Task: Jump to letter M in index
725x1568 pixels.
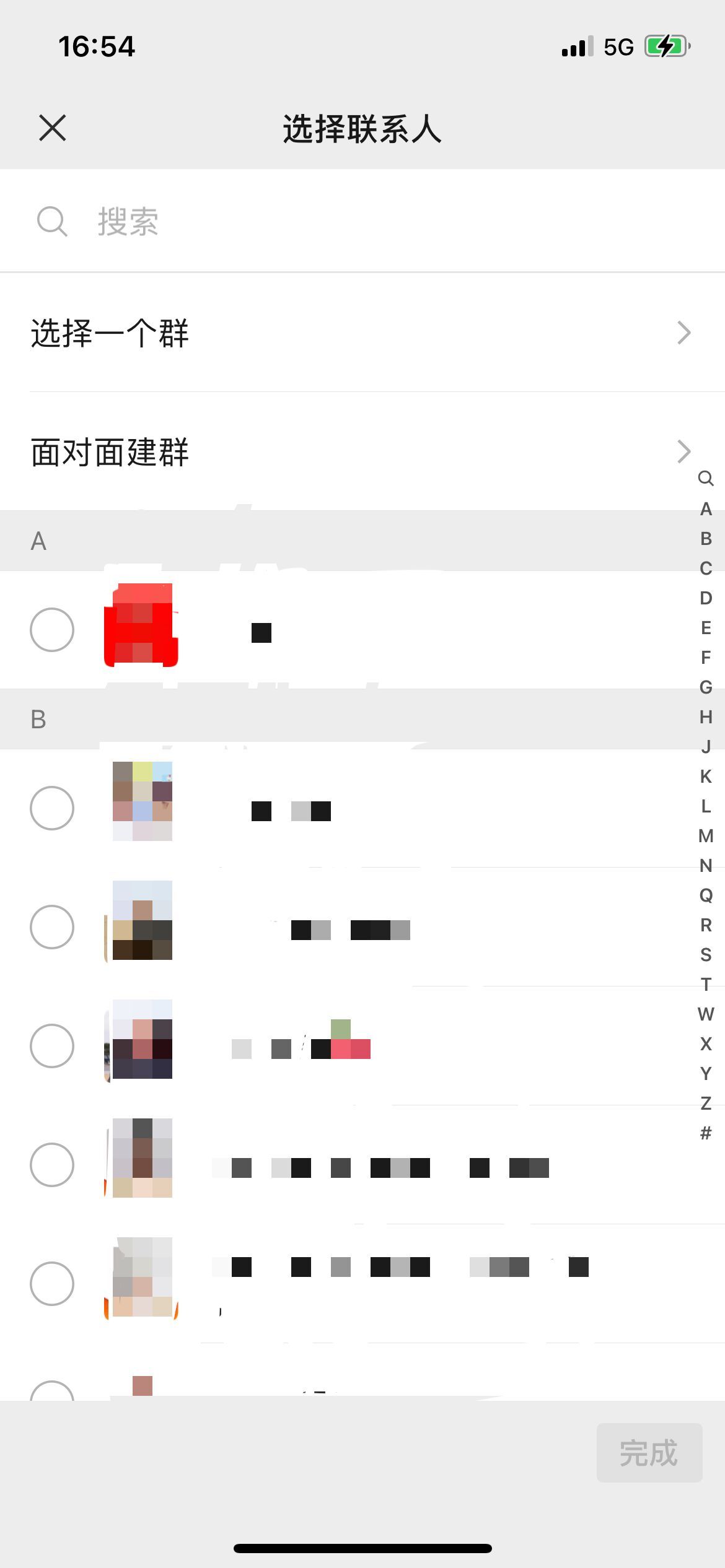Action: point(706,836)
